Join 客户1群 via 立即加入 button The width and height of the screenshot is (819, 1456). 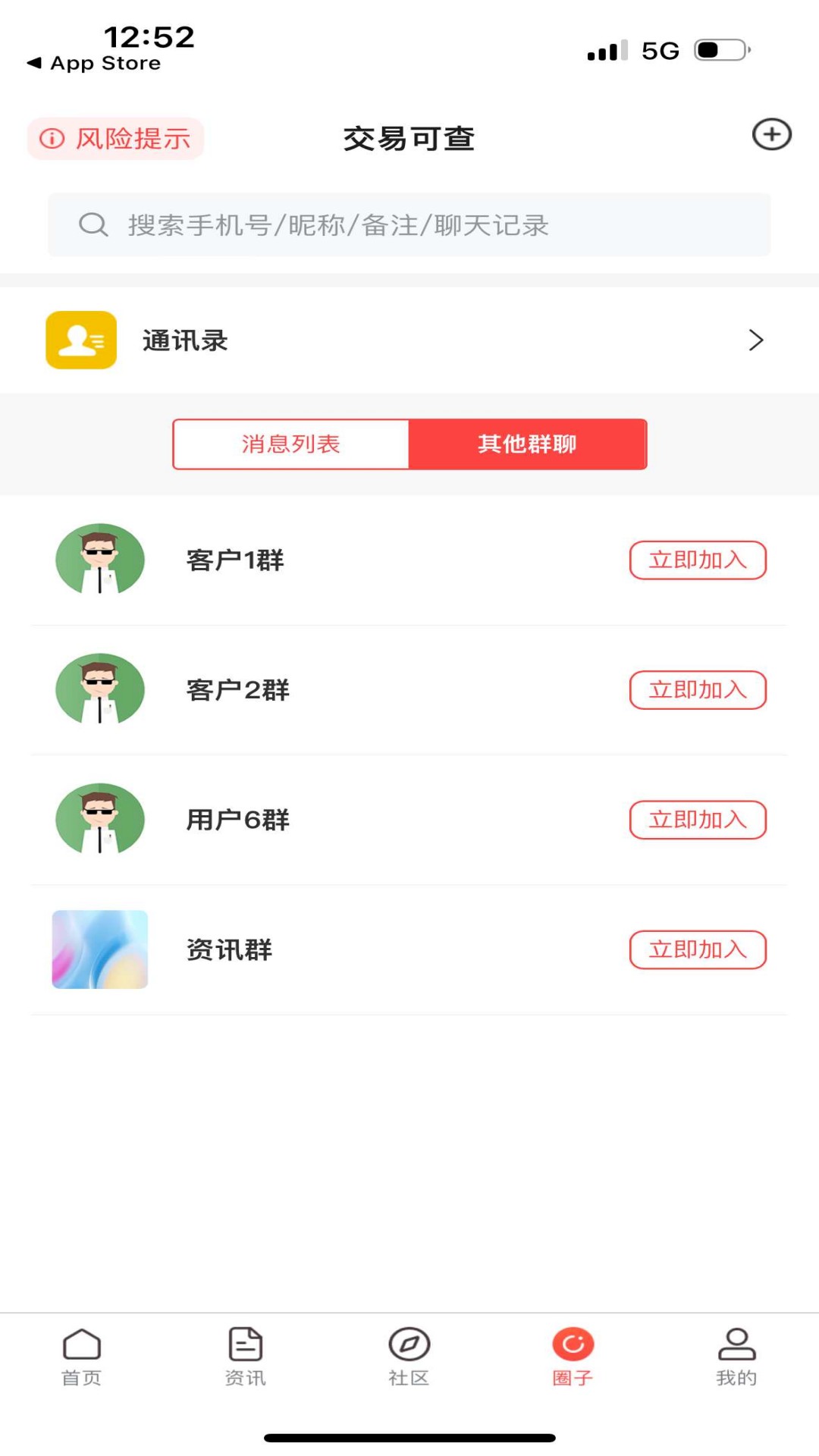(698, 560)
